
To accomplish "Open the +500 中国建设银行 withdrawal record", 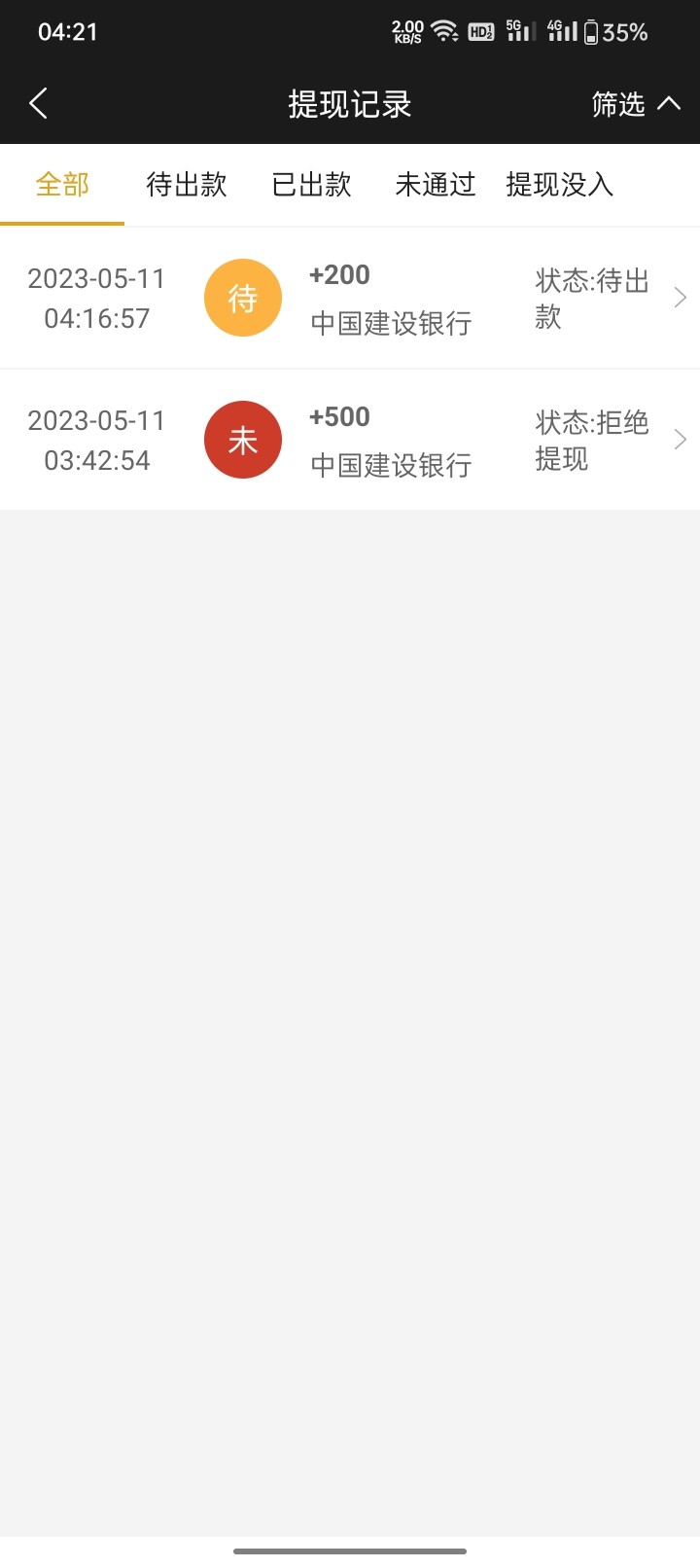I will click(350, 440).
